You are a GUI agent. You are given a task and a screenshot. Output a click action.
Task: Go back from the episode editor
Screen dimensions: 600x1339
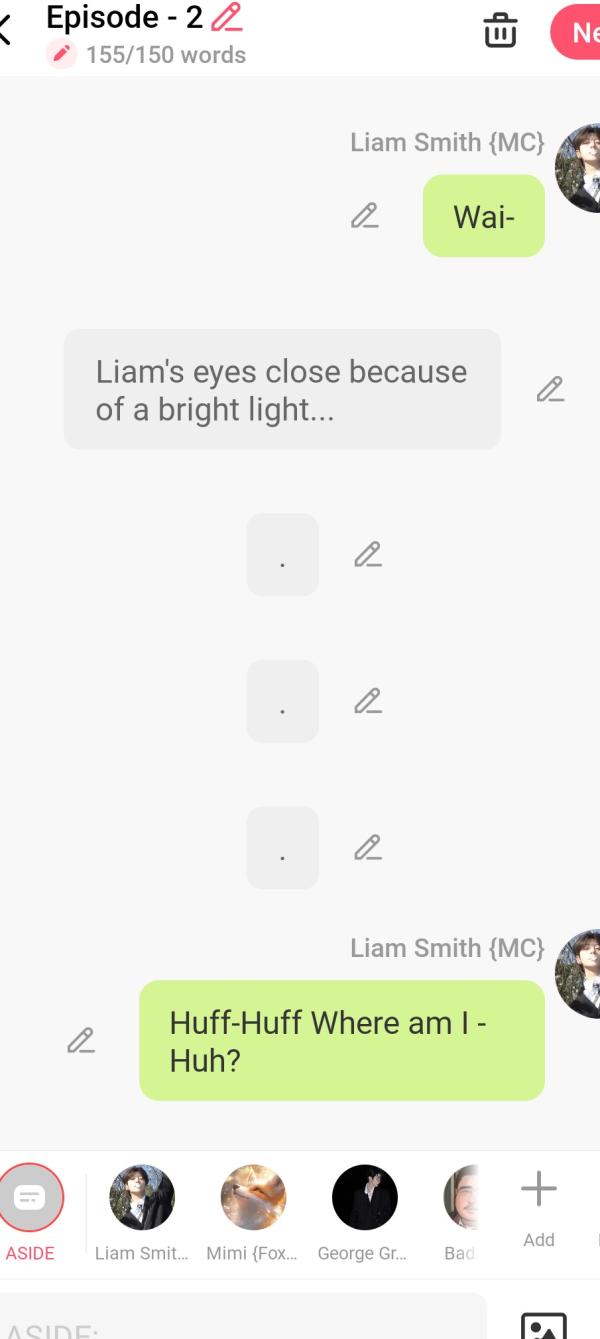pos(8,32)
